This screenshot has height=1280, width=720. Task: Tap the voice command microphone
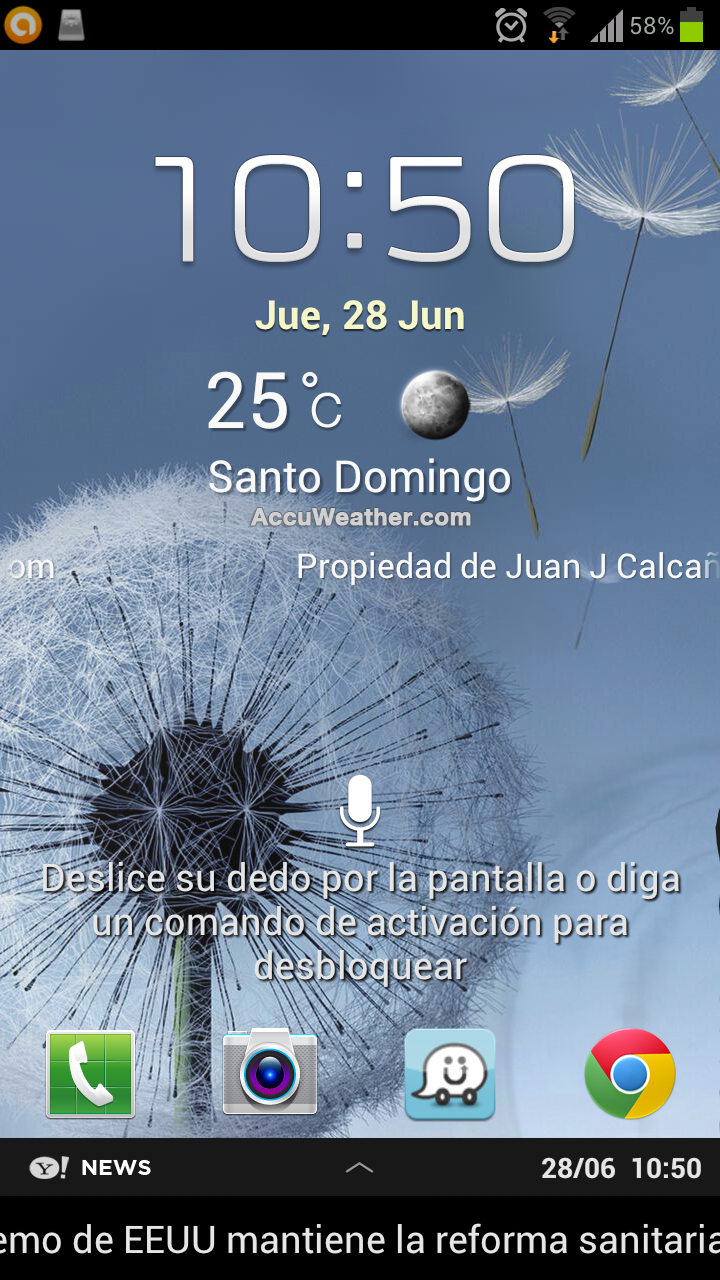[x=360, y=811]
